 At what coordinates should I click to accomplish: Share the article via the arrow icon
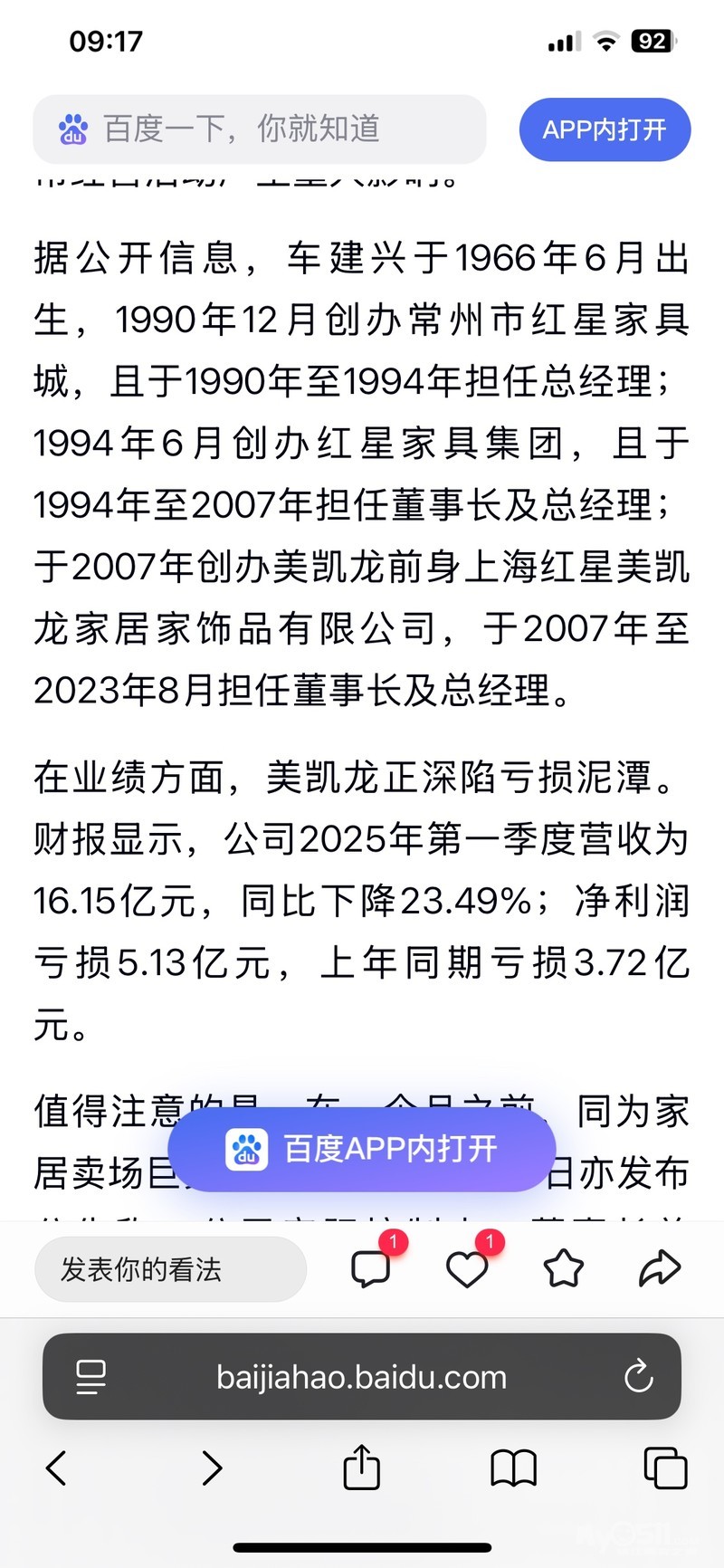pyautogui.click(x=659, y=1268)
